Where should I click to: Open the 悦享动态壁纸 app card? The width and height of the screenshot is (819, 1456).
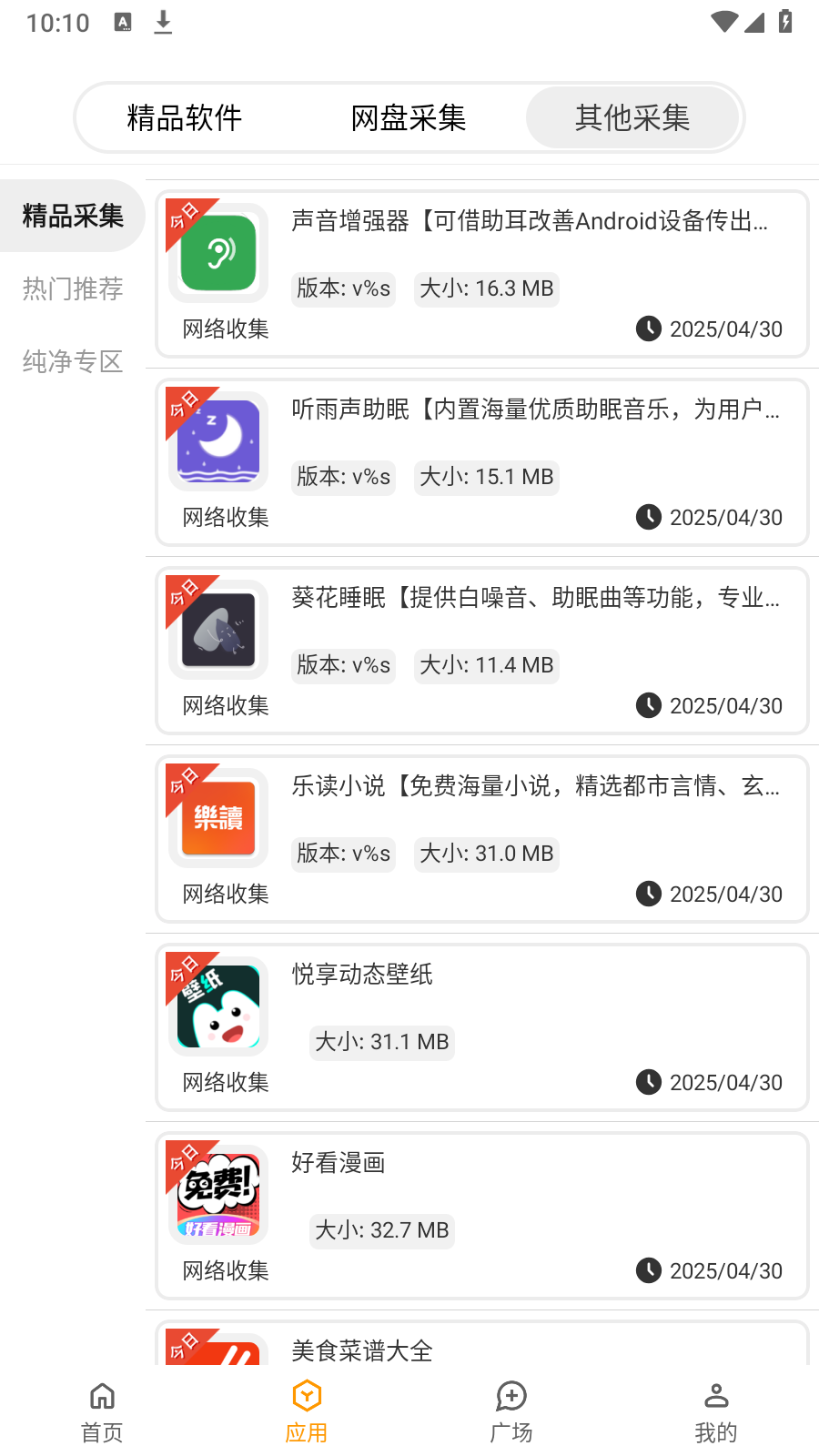(482, 1027)
